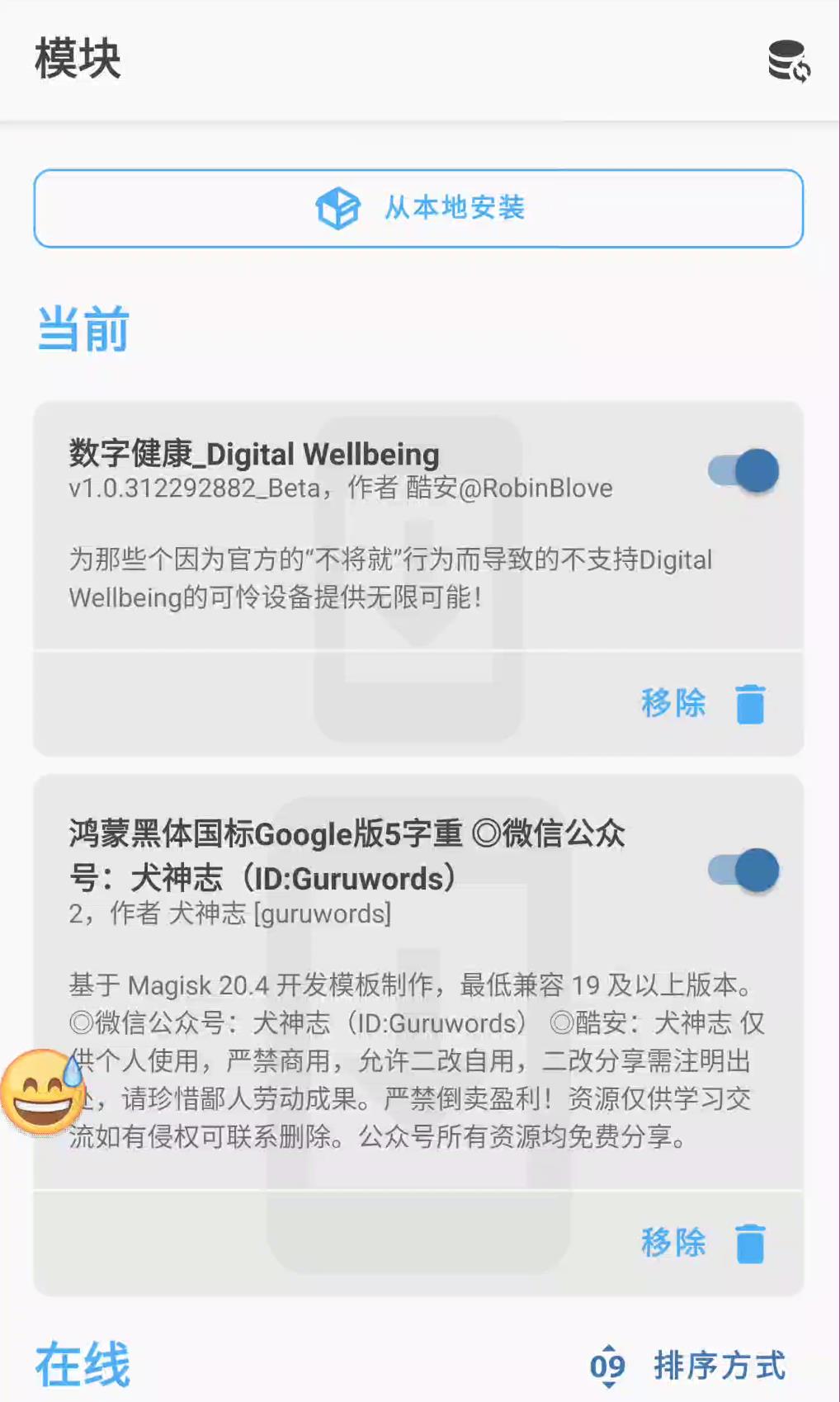Click the package box icon inside 从本地安装 button
840x1402 pixels.
(337, 209)
